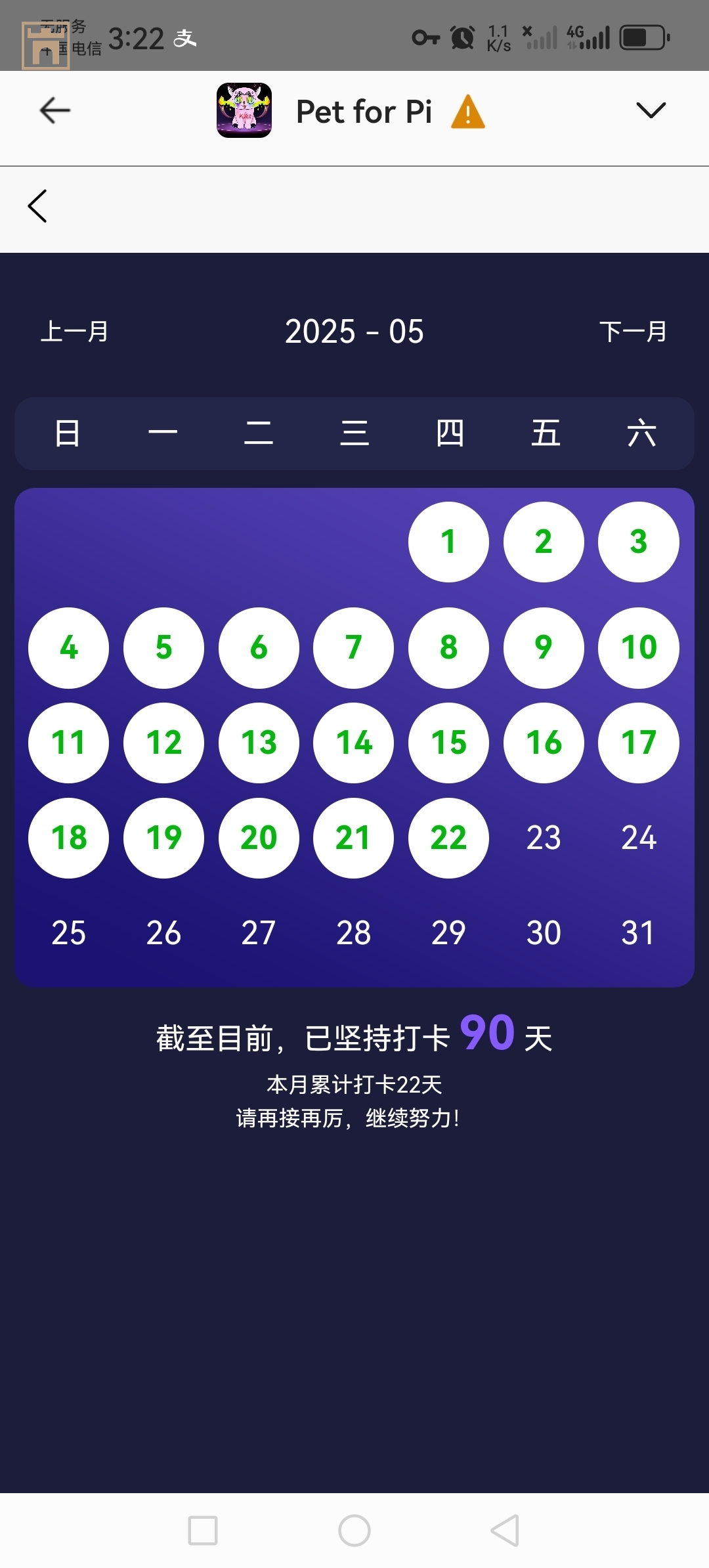Tap the system home button
709x1568 pixels.
tap(354, 1531)
